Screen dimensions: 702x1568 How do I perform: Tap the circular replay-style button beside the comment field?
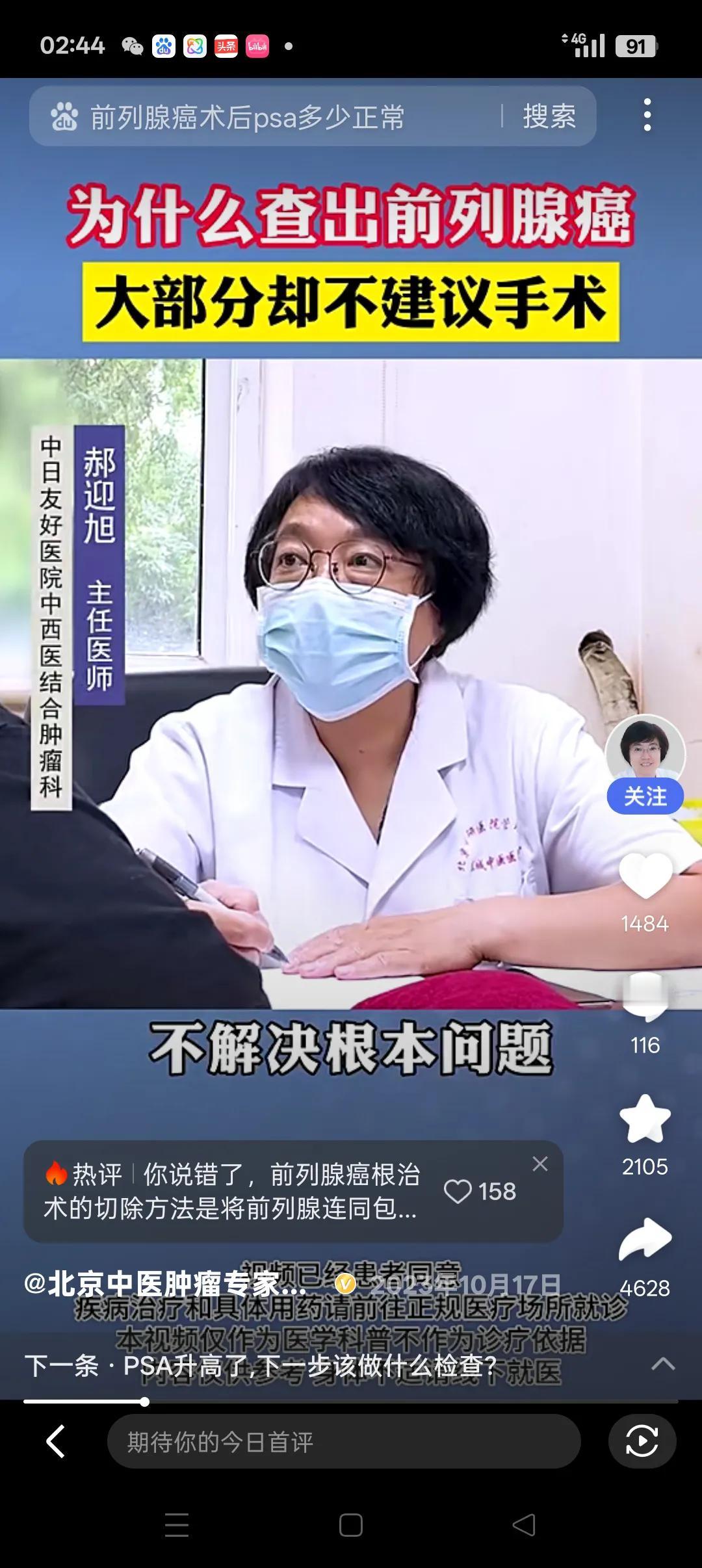642,1441
